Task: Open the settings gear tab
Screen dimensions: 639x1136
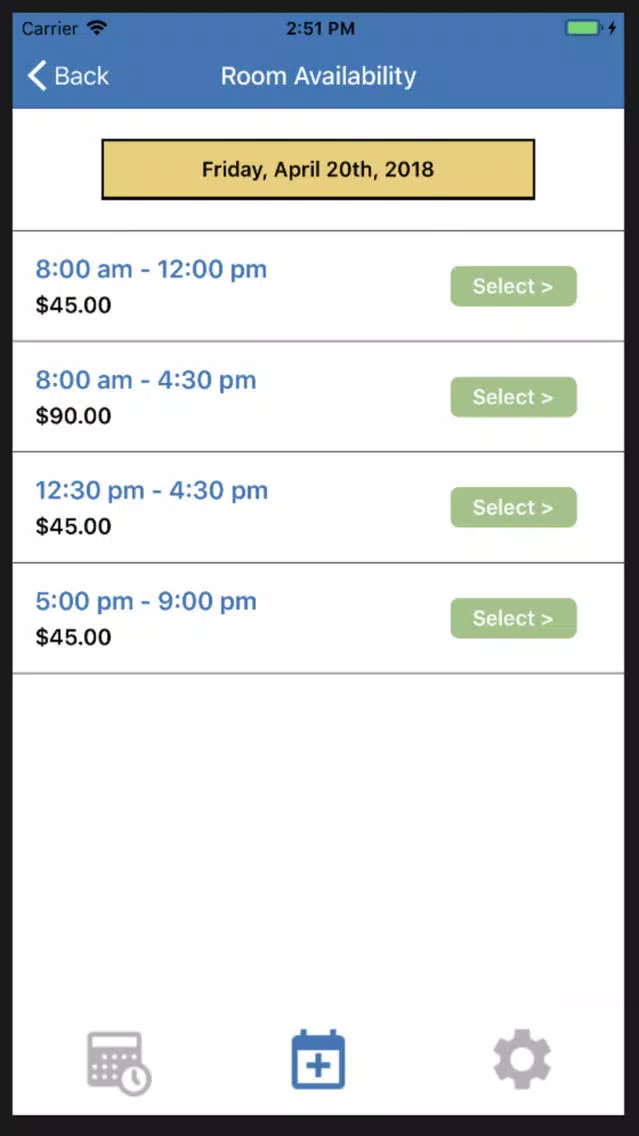Action: click(522, 1058)
